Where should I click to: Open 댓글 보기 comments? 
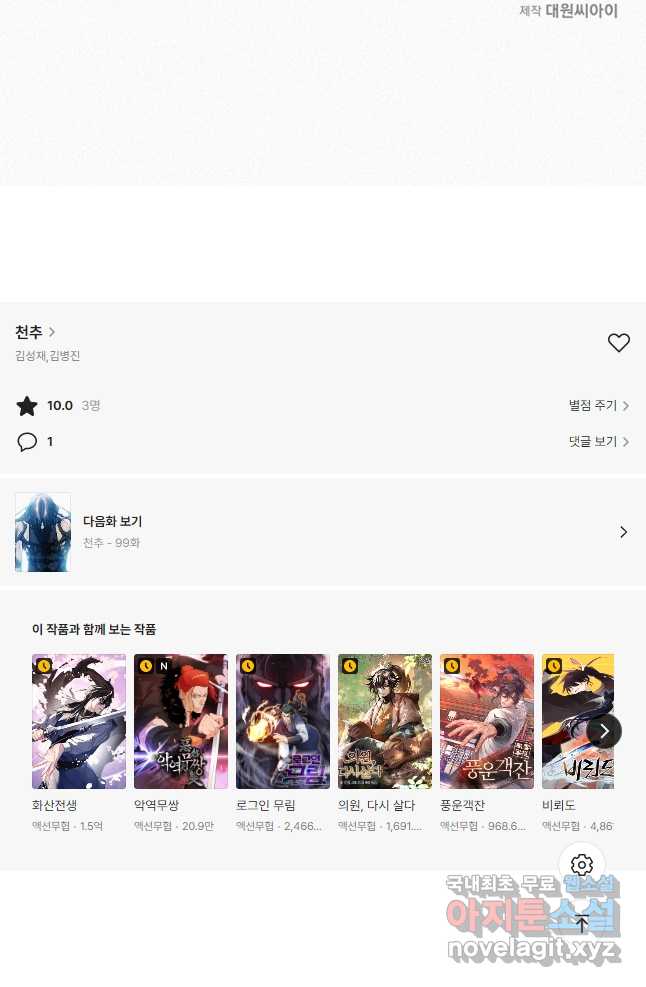click(598, 442)
